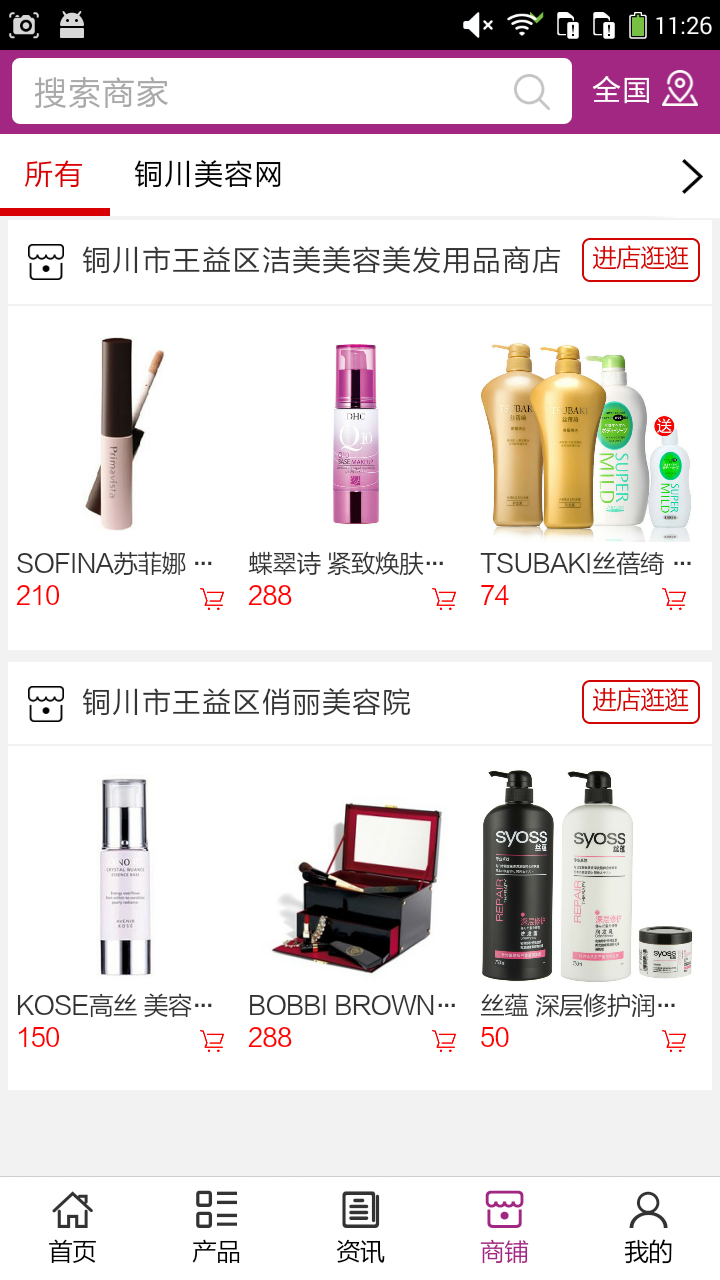Viewport: 720px width, 1280px height.
Task: Switch to the 铜川美容网 tab
Action: click(208, 175)
